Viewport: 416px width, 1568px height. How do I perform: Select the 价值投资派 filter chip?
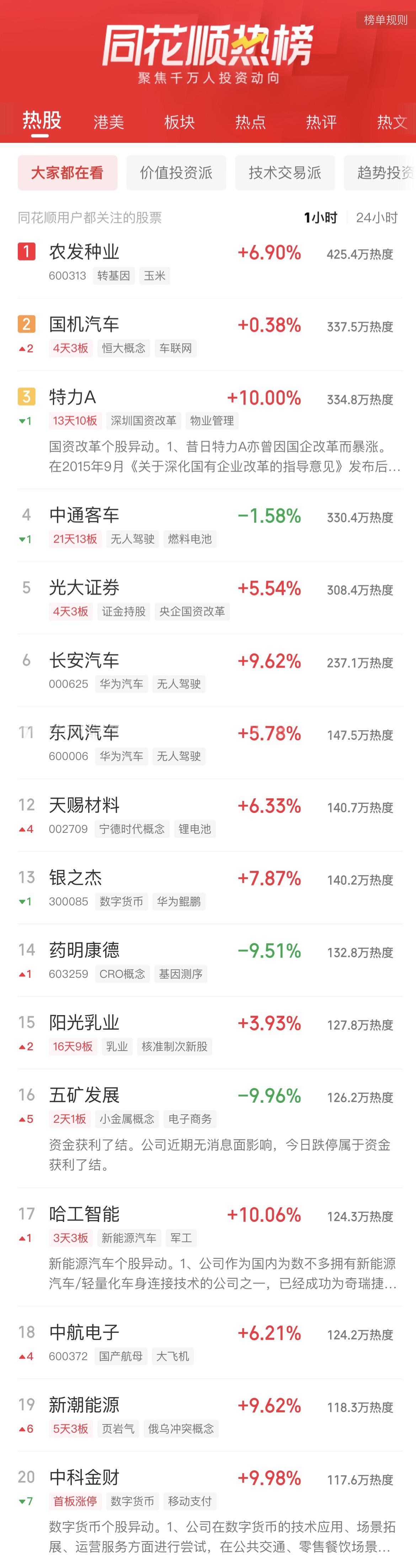[176, 173]
